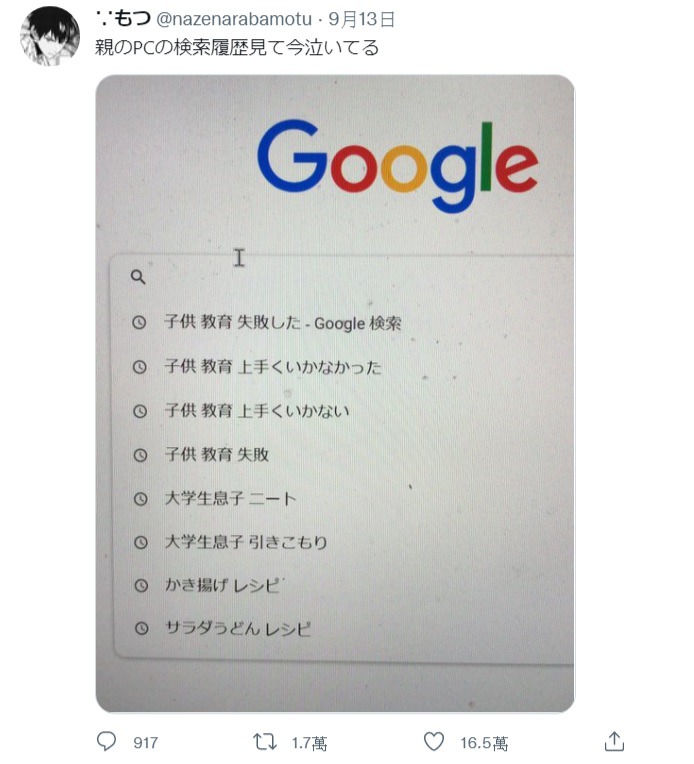Image resolution: width=694 pixels, height=764 pixels.
Task: Like this tweet with the heart
Action: 433,742
